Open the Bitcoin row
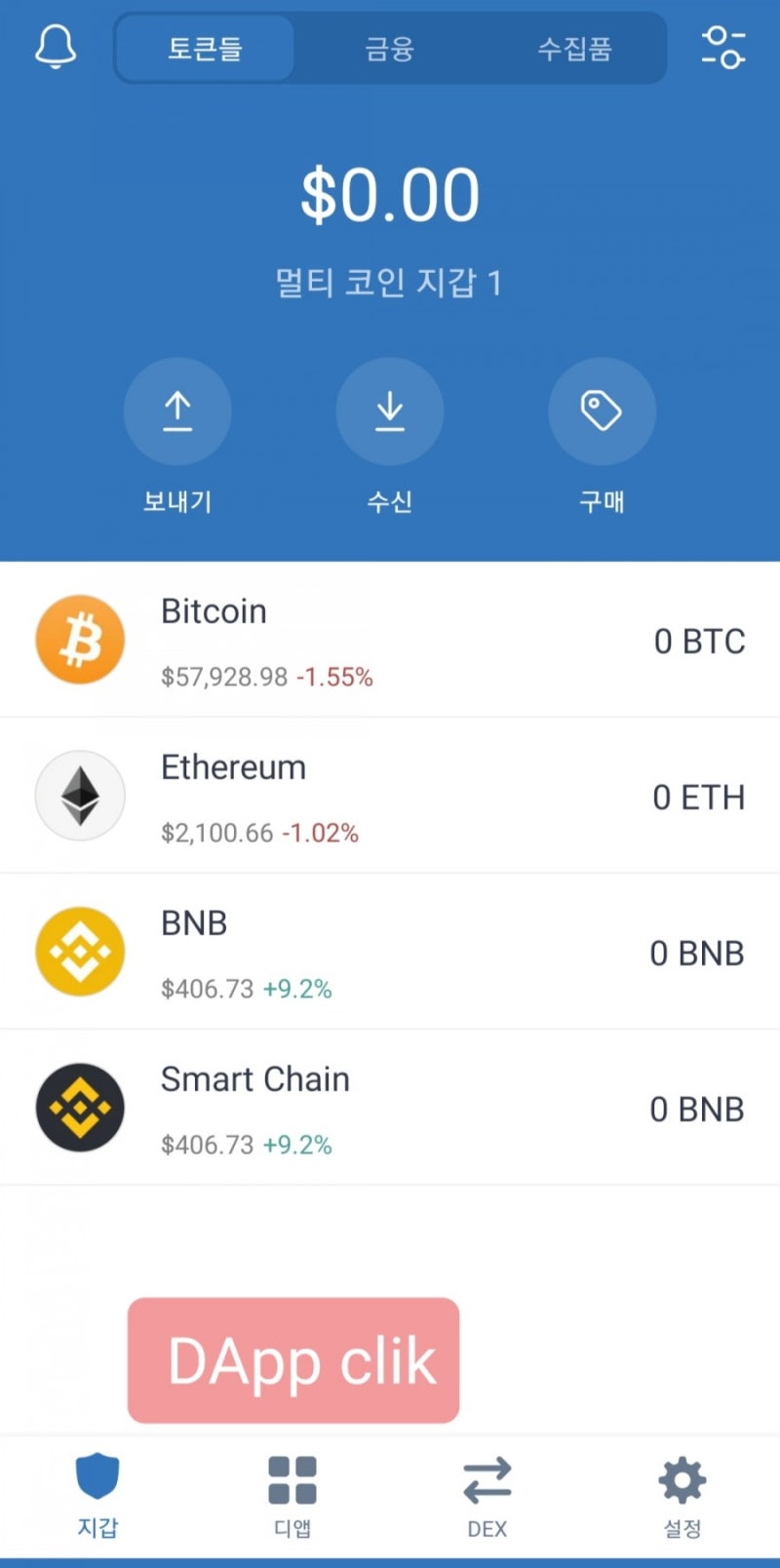 point(390,640)
